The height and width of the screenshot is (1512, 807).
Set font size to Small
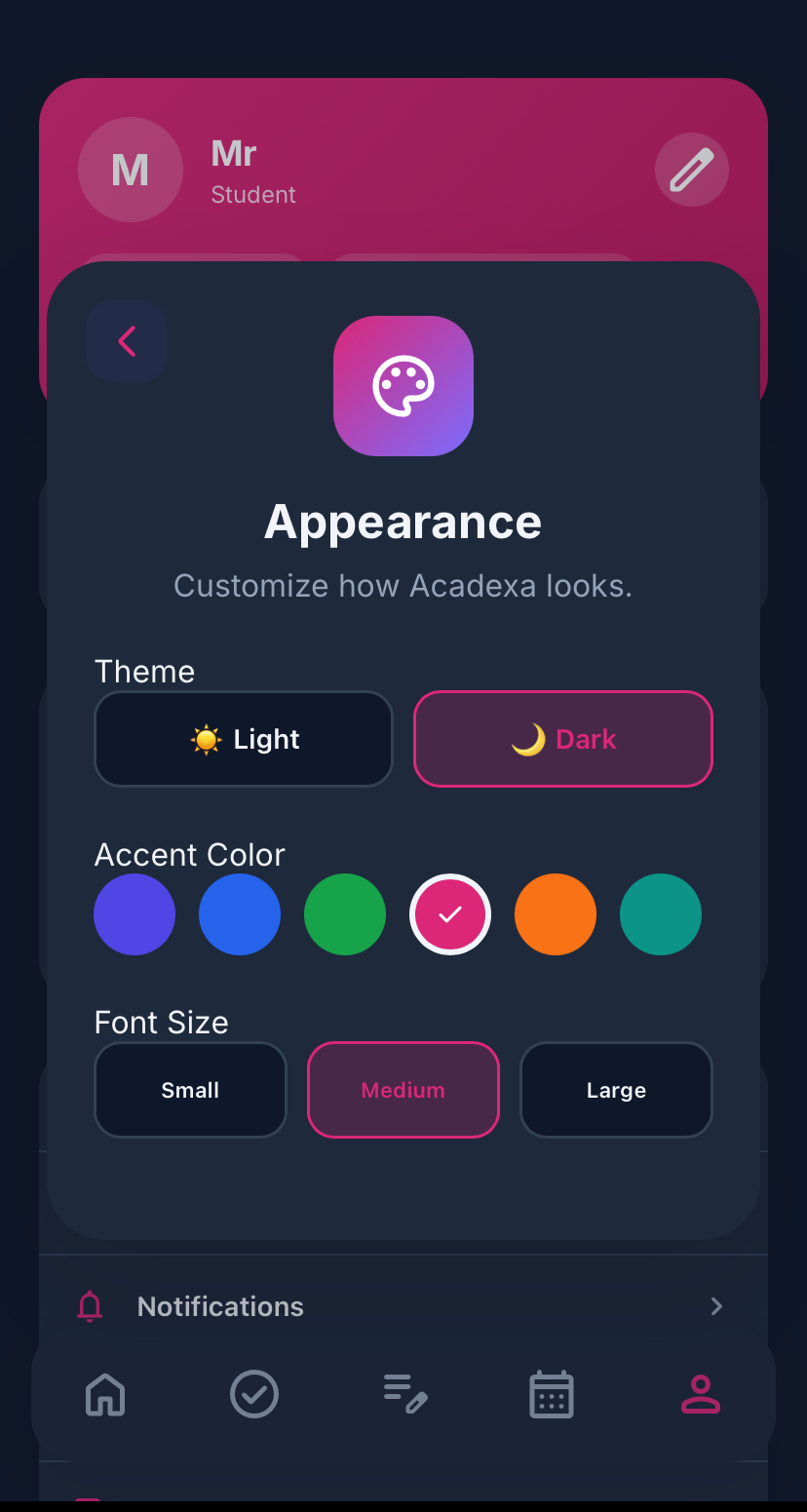coord(190,1090)
